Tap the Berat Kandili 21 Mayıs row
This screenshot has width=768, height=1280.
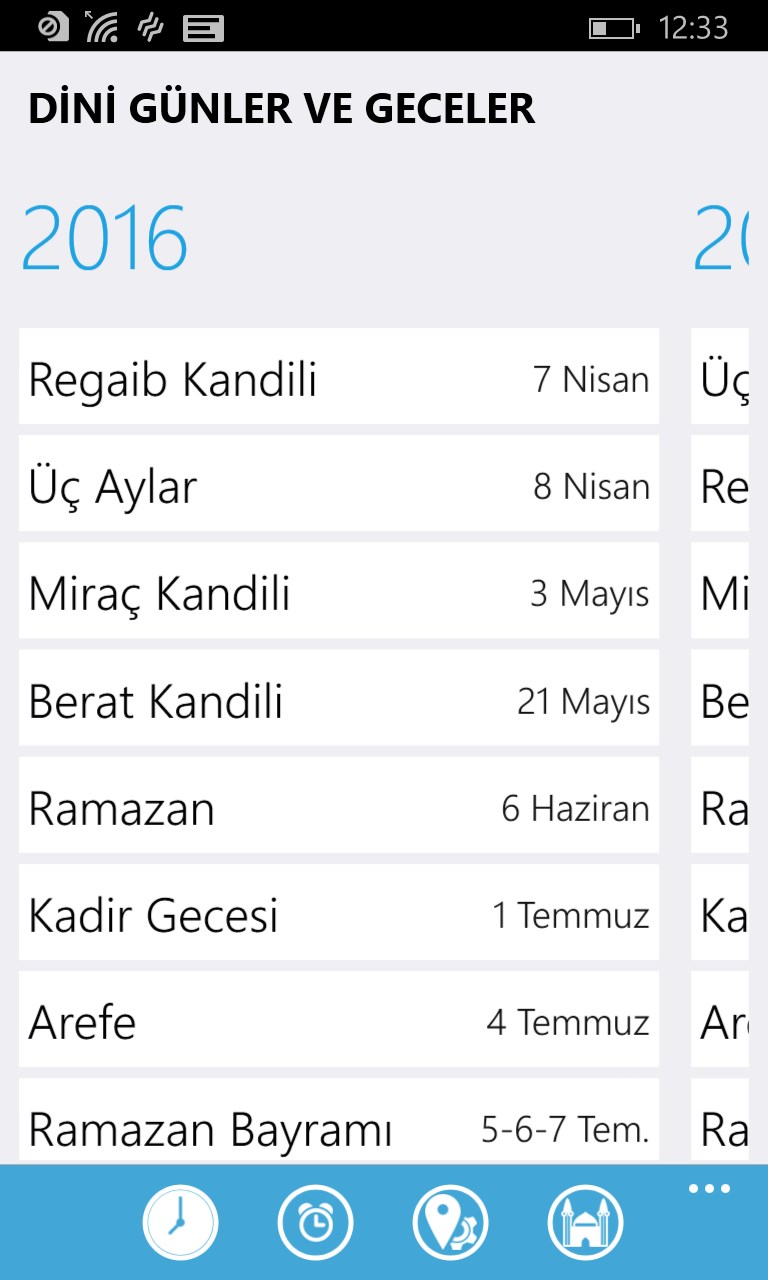pyautogui.click(x=338, y=698)
